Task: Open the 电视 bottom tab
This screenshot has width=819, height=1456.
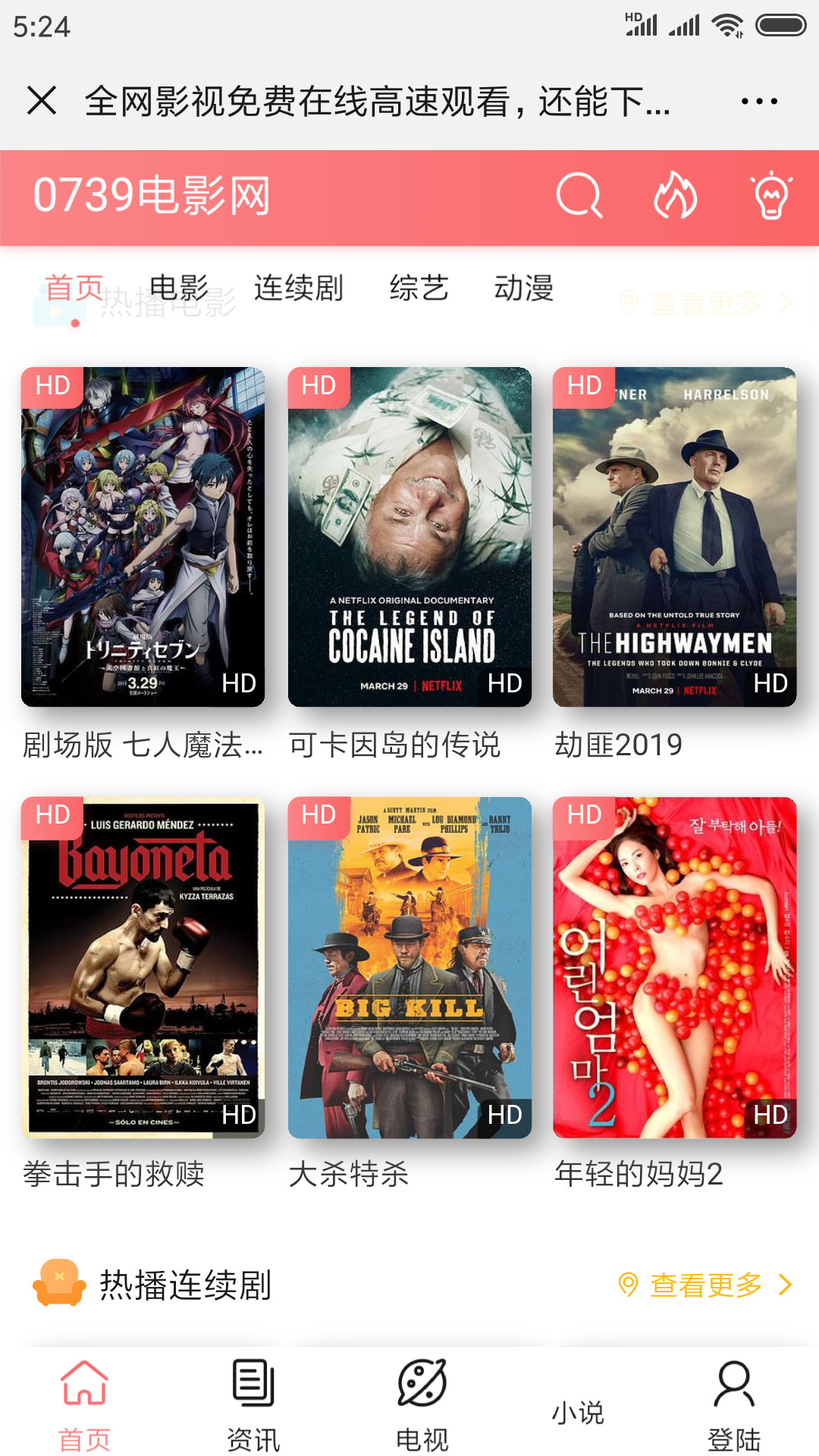Action: coord(422,1404)
